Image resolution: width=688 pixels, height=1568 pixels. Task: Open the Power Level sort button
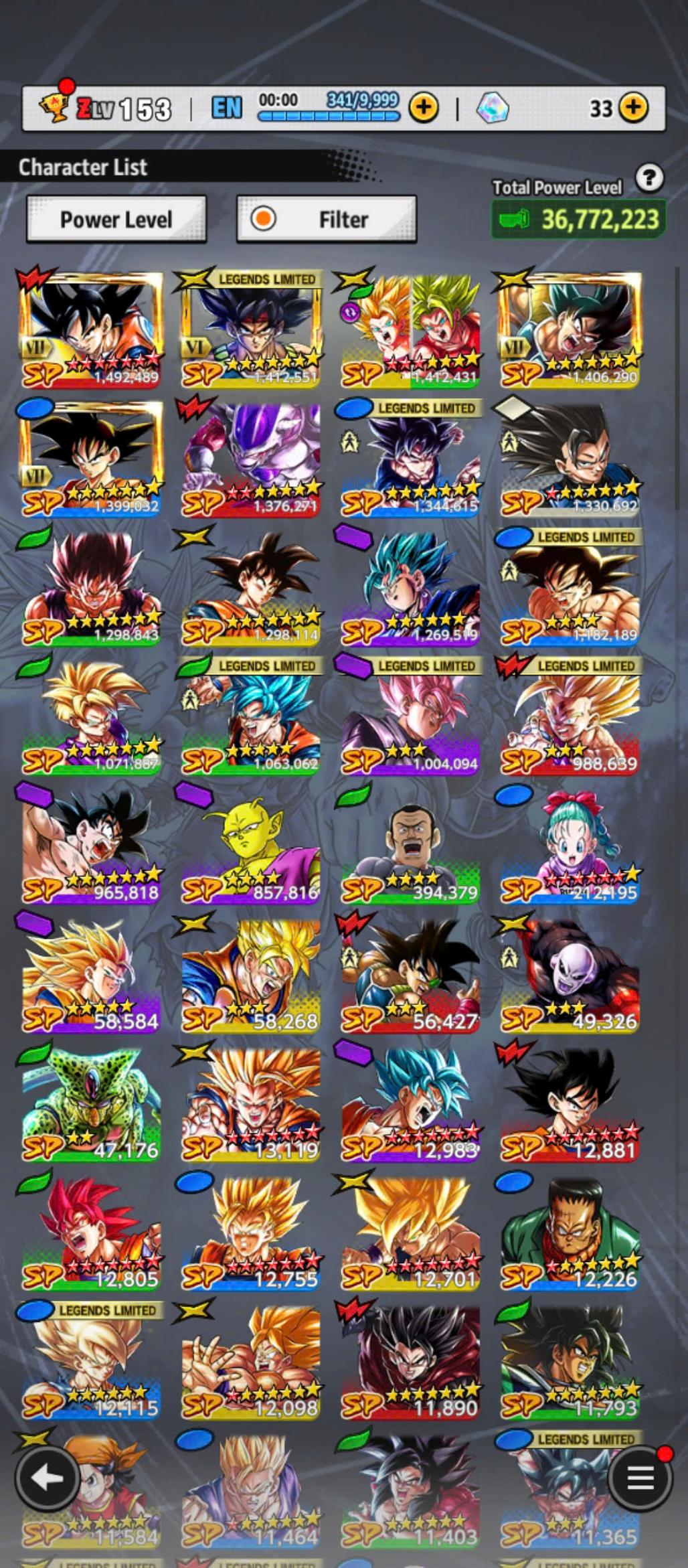click(116, 219)
